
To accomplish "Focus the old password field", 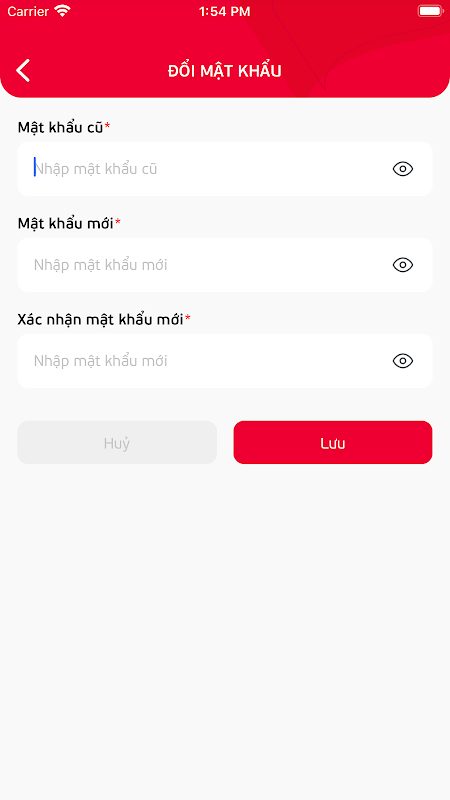I will click(x=224, y=169).
